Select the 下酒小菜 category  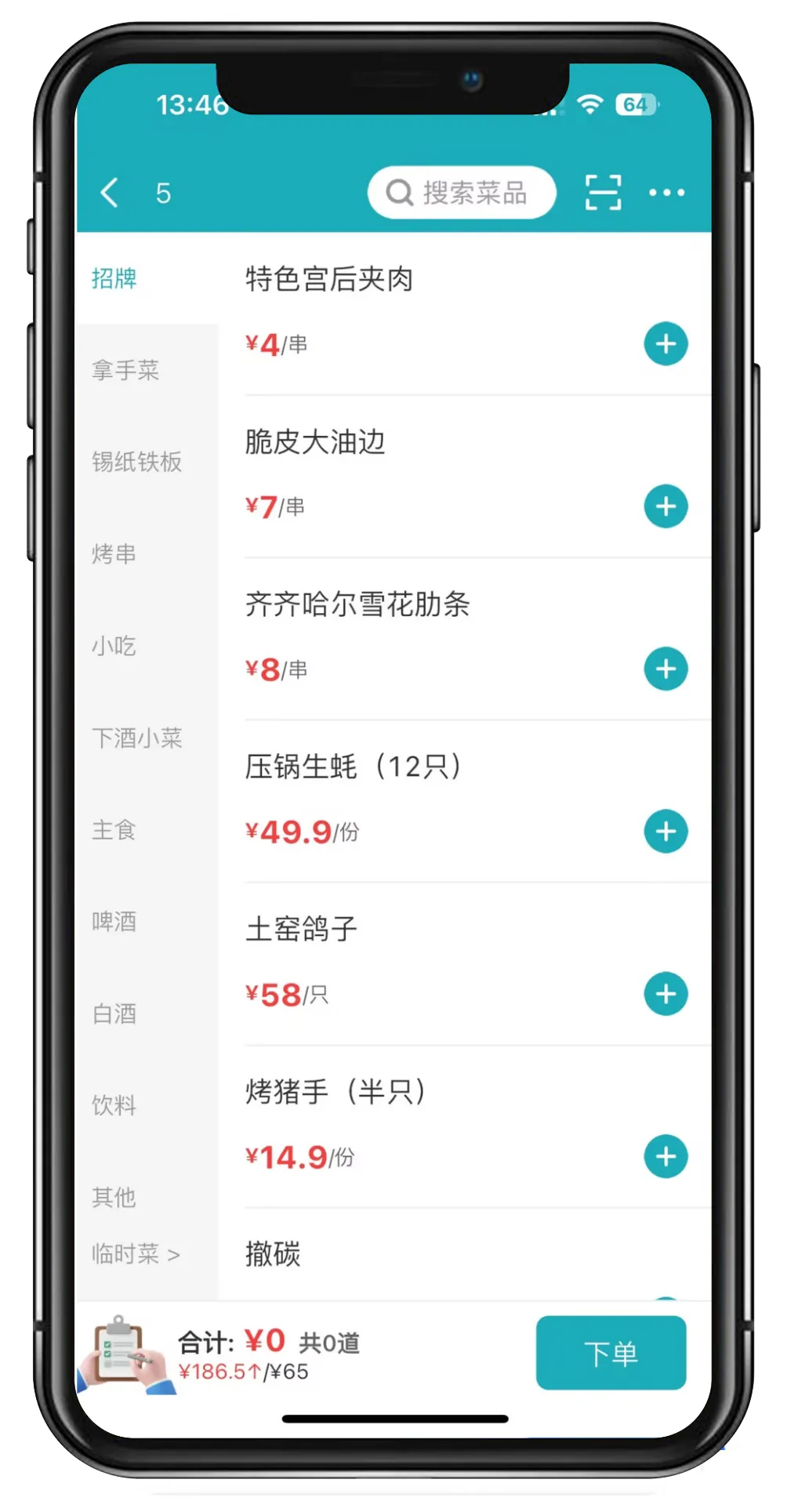pos(136,738)
